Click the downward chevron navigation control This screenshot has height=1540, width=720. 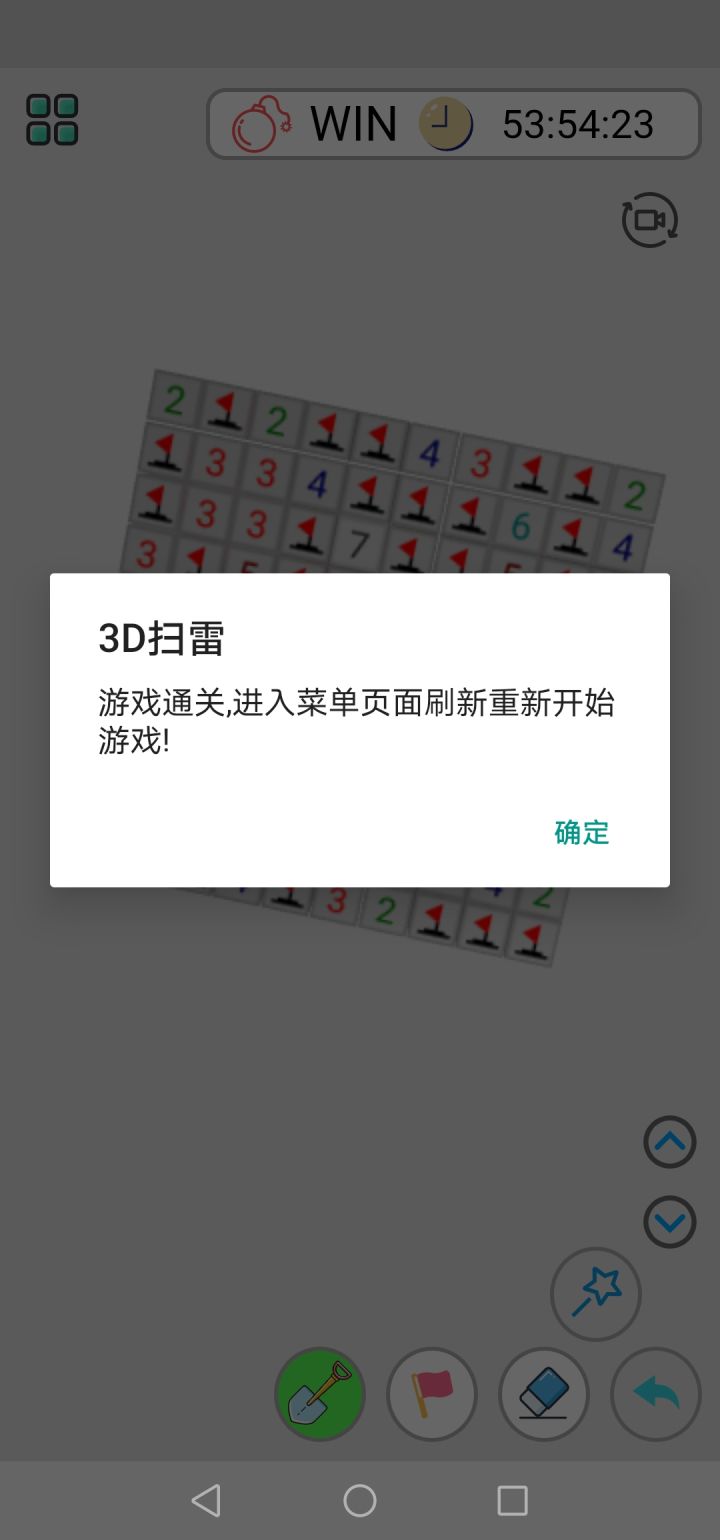point(669,1222)
